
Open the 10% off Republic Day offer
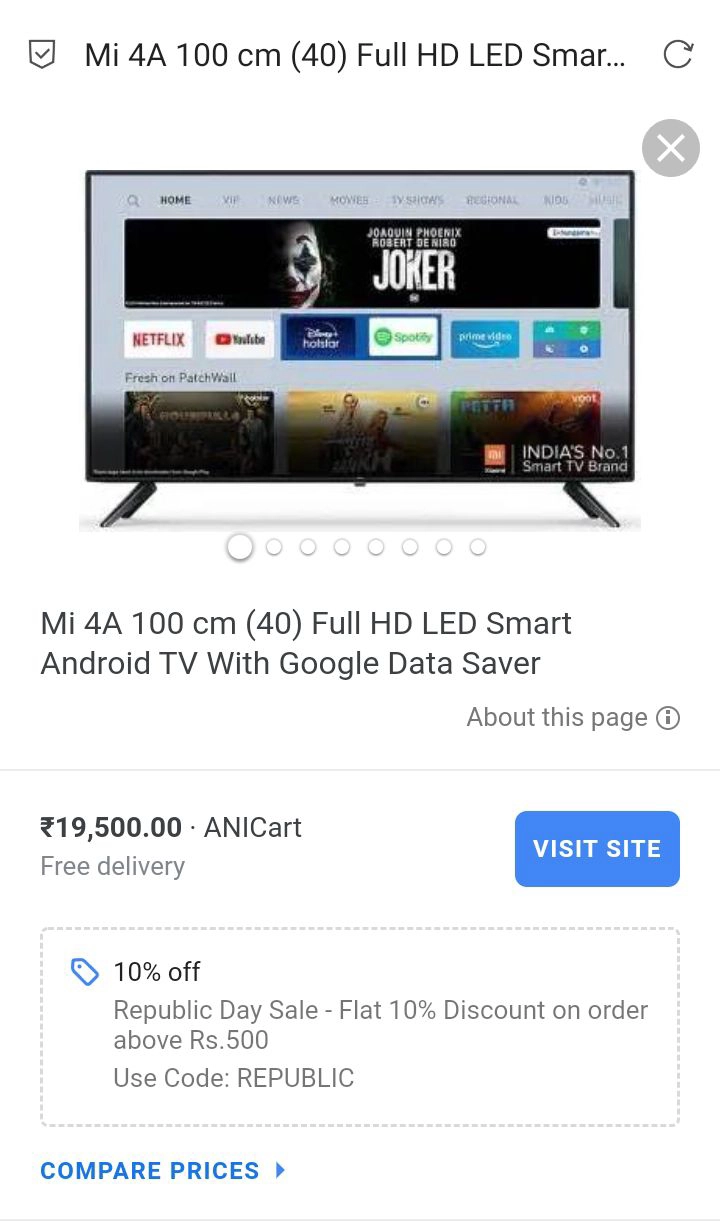(360, 1026)
